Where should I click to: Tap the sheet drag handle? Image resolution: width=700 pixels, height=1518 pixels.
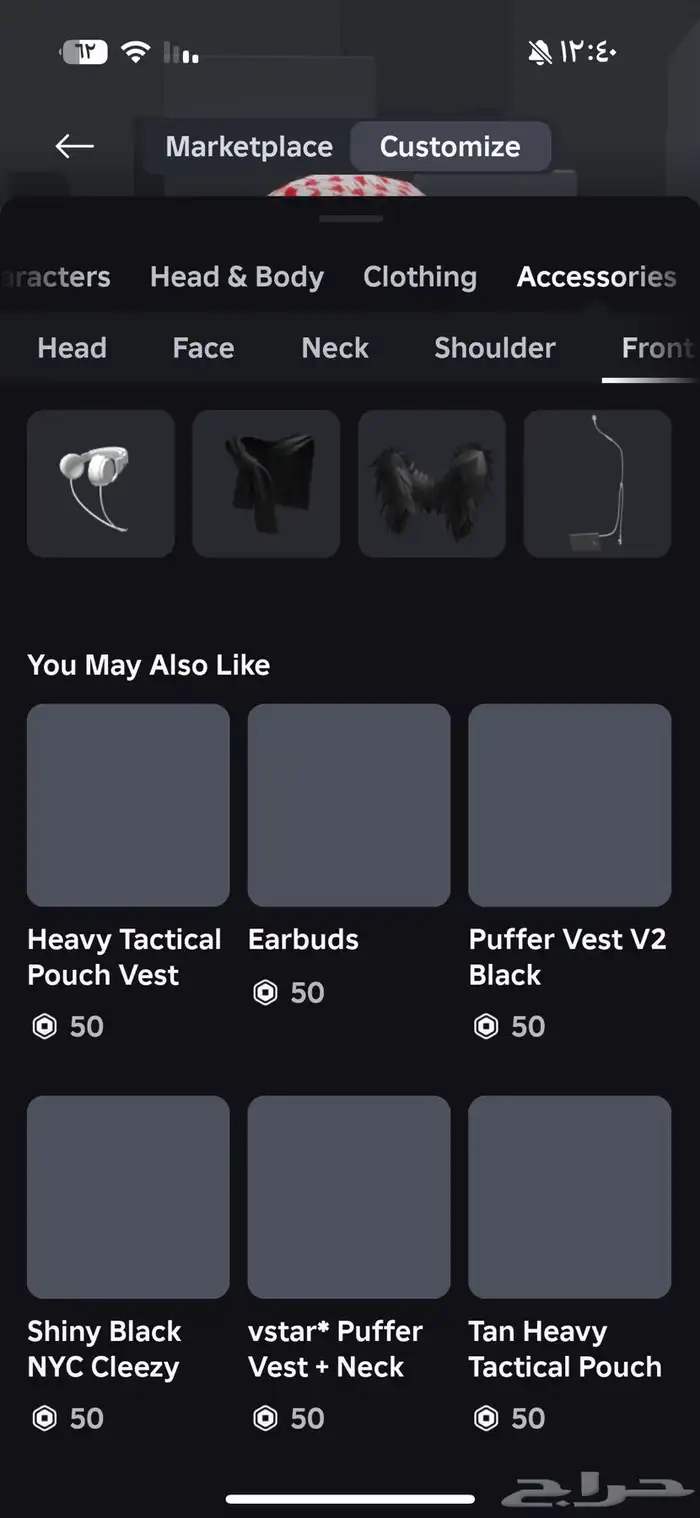pyautogui.click(x=351, y=218)
